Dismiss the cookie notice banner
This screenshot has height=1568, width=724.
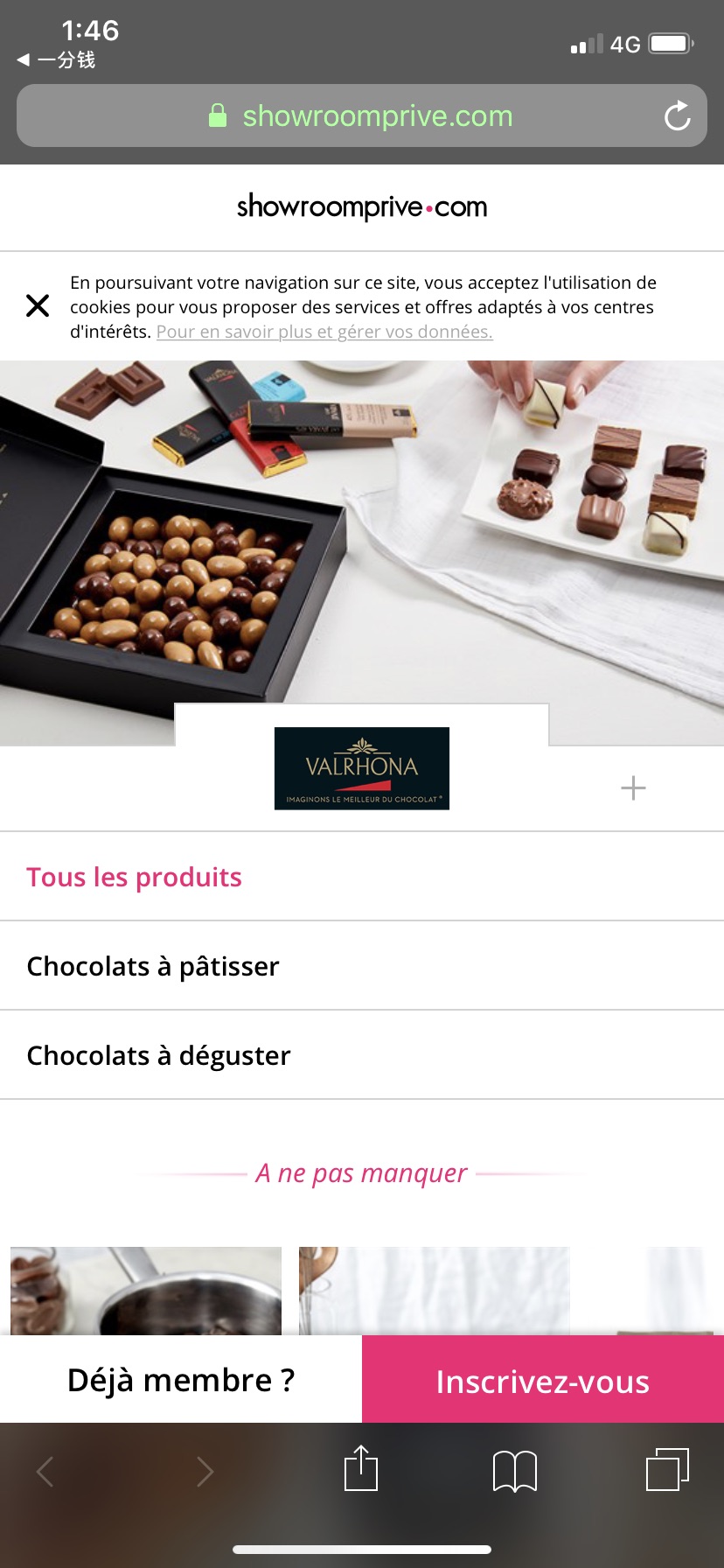coord(38,305)
